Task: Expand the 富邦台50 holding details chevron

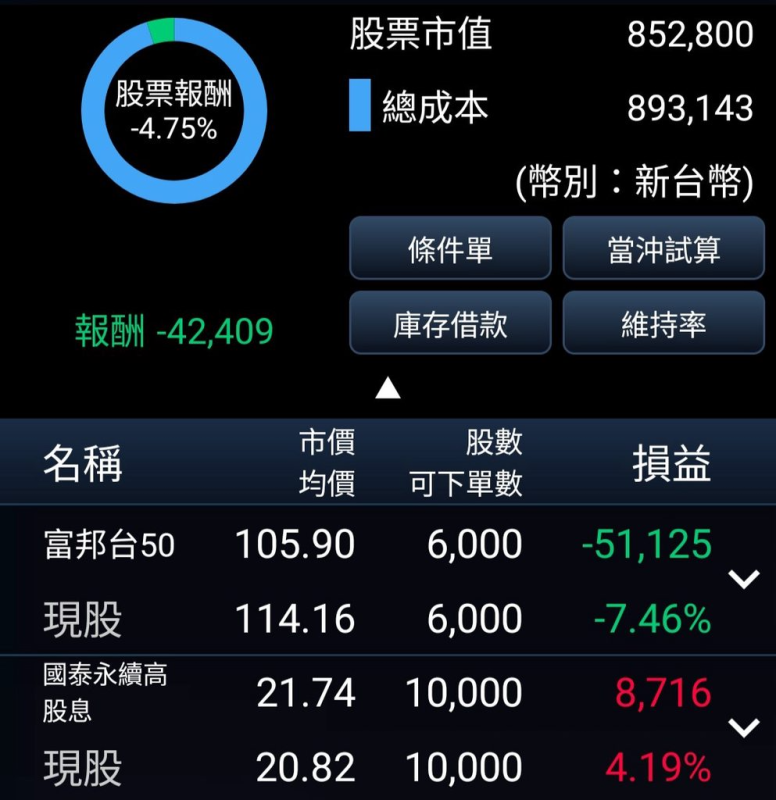Action: tap(744, 579)
